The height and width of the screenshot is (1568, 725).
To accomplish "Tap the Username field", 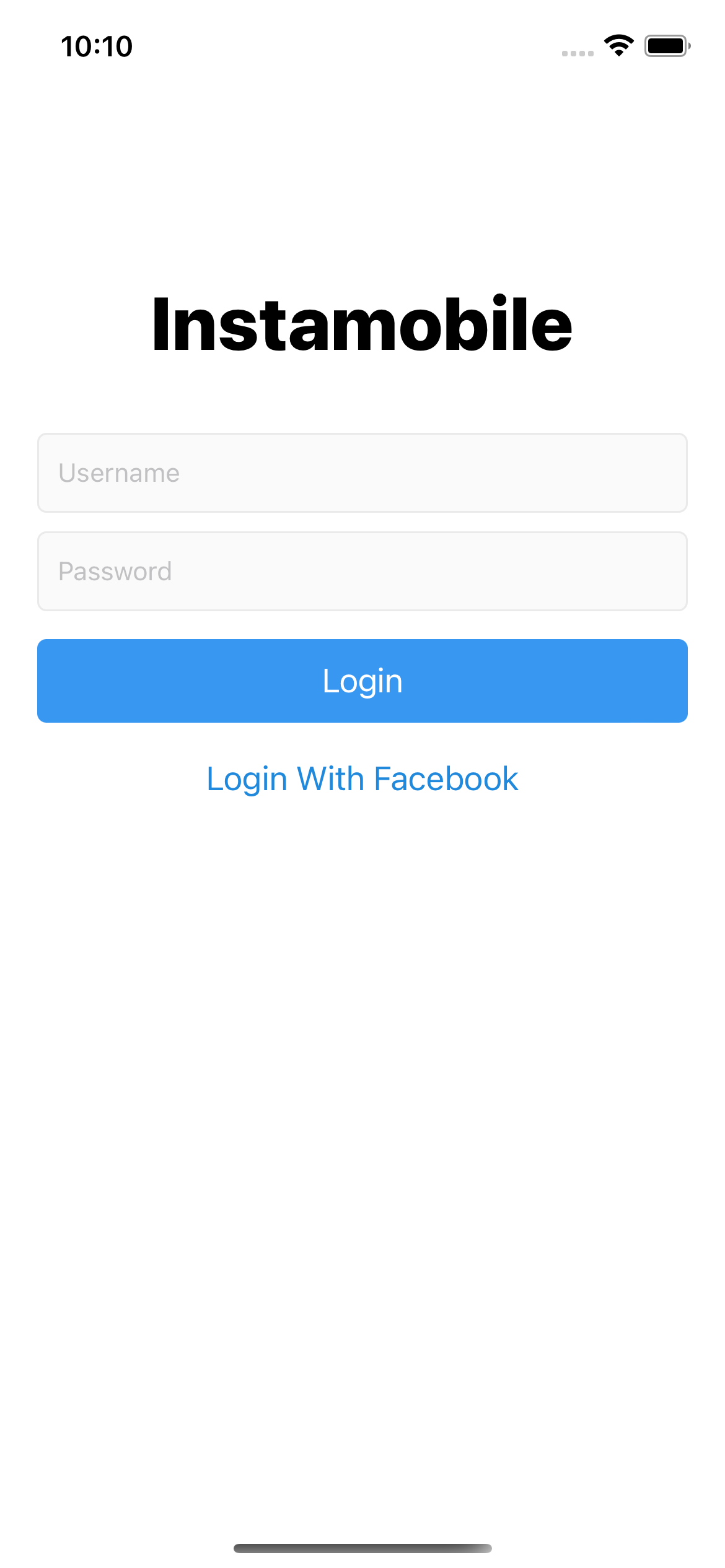I will [362, 473].
